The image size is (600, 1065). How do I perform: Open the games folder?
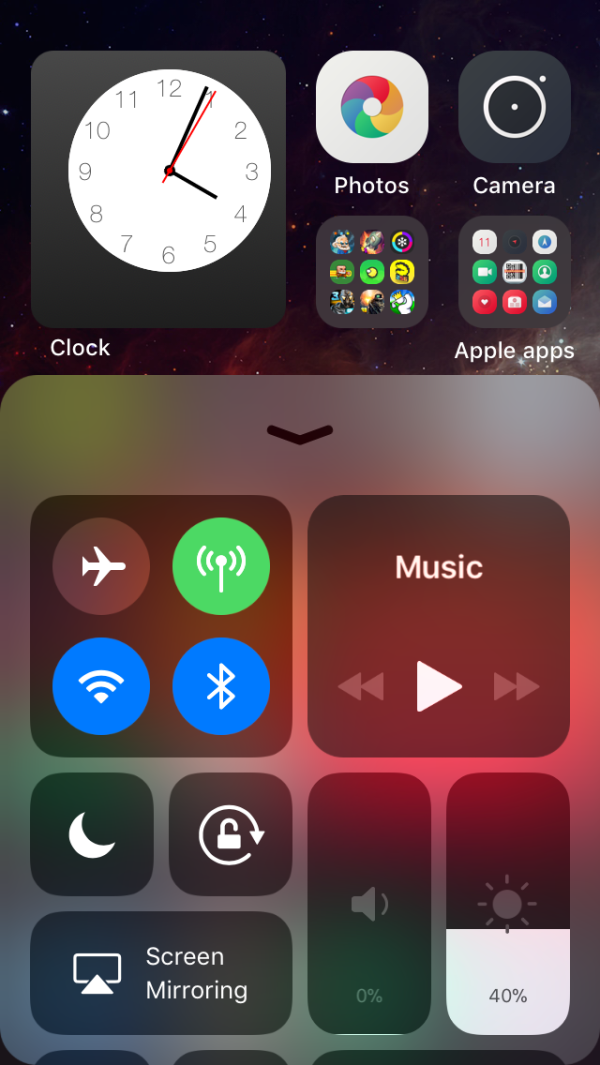[372, 272]
